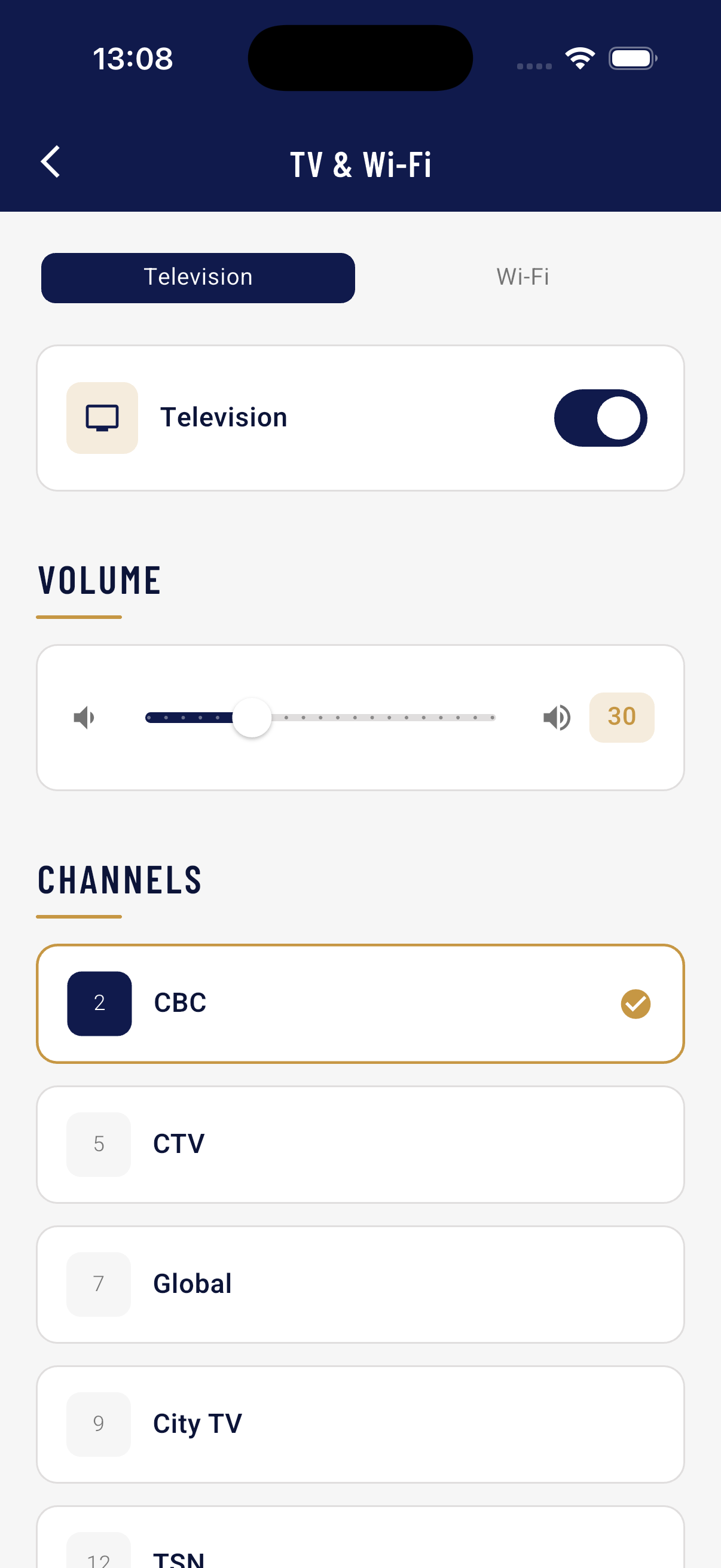Select the Television tab
The image size is (721, 1568).
pos(198,277)
